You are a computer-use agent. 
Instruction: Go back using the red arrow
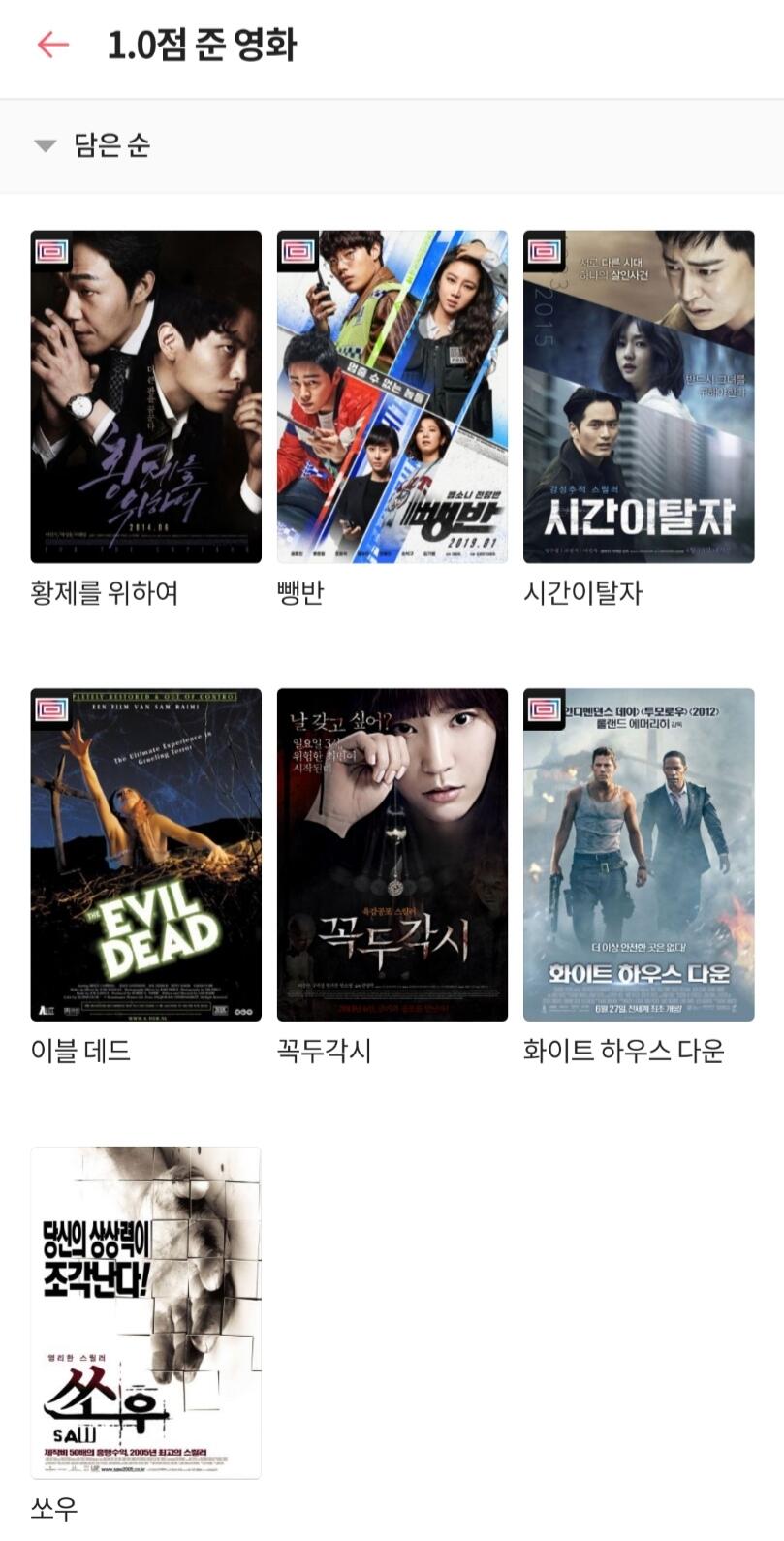pyautogui.click(x=52, y=45)
